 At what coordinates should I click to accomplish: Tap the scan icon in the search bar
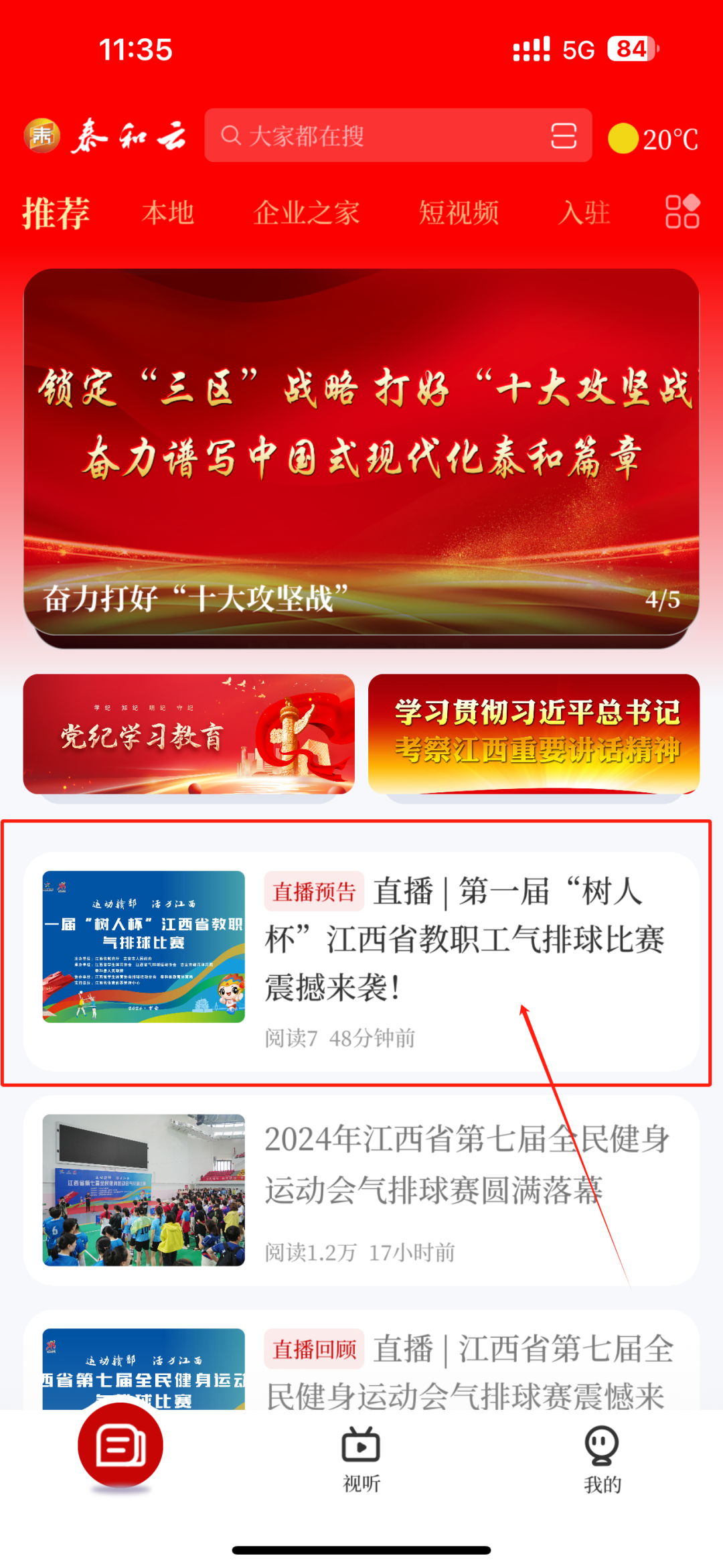tap(563, 136)
